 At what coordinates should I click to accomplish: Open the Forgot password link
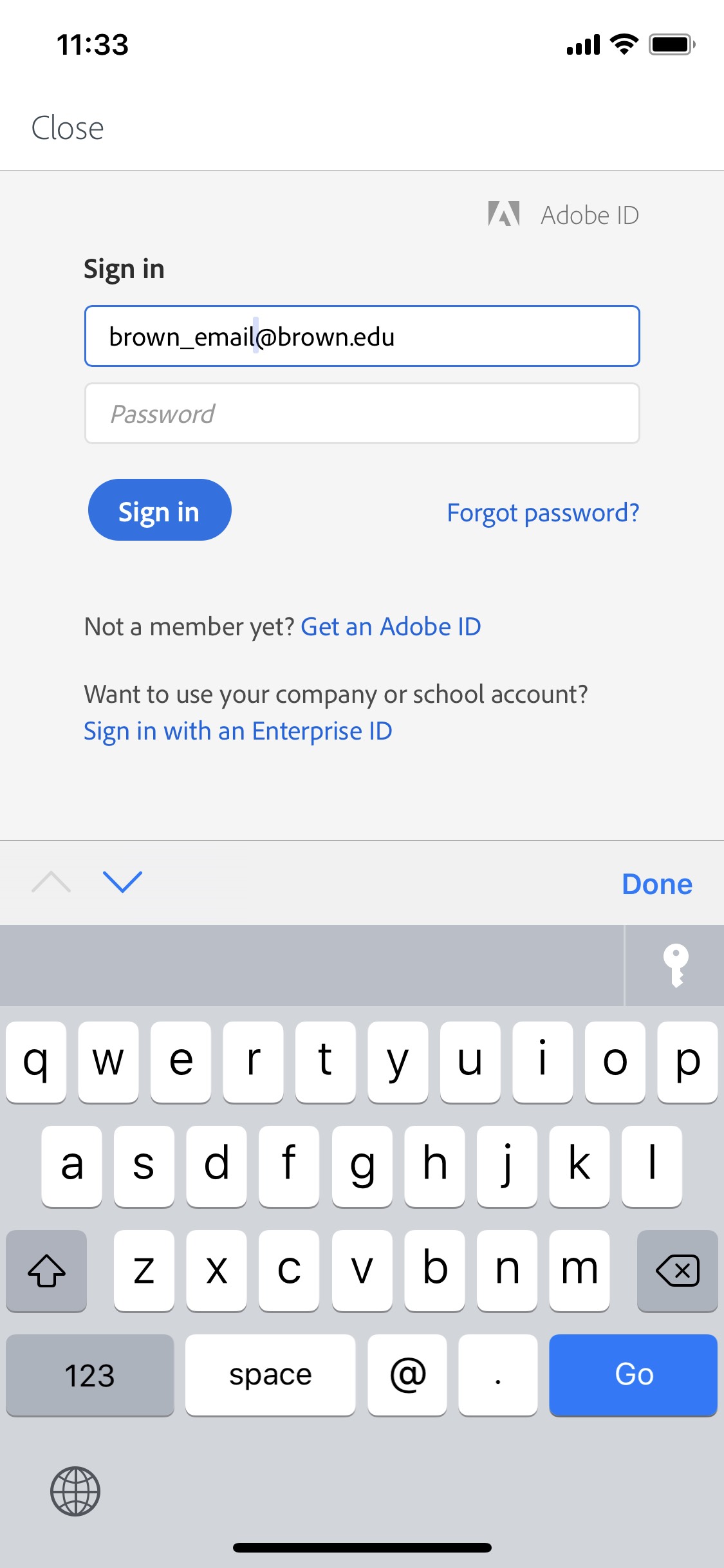(x=543, y=512)
